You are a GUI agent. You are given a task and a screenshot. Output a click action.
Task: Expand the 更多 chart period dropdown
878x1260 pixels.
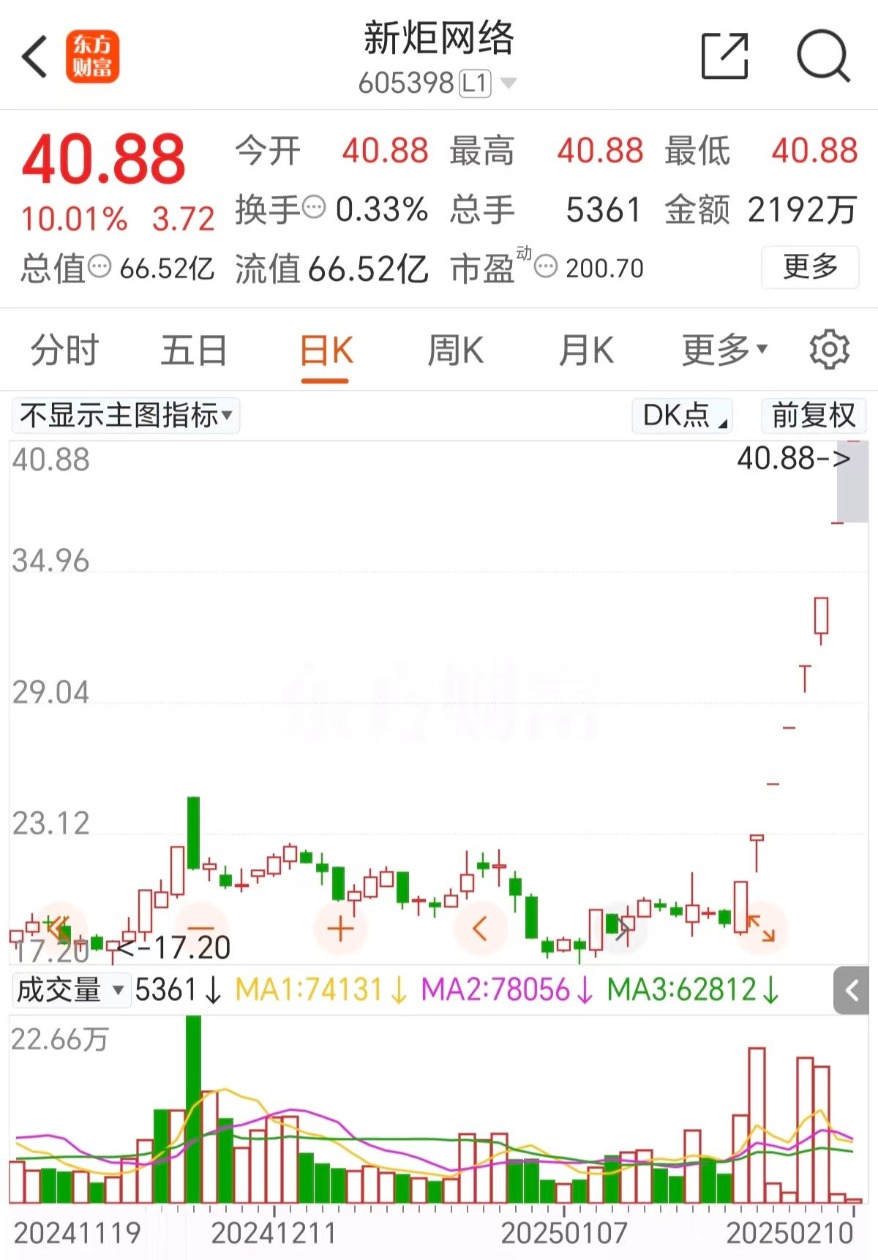(724, 351)
